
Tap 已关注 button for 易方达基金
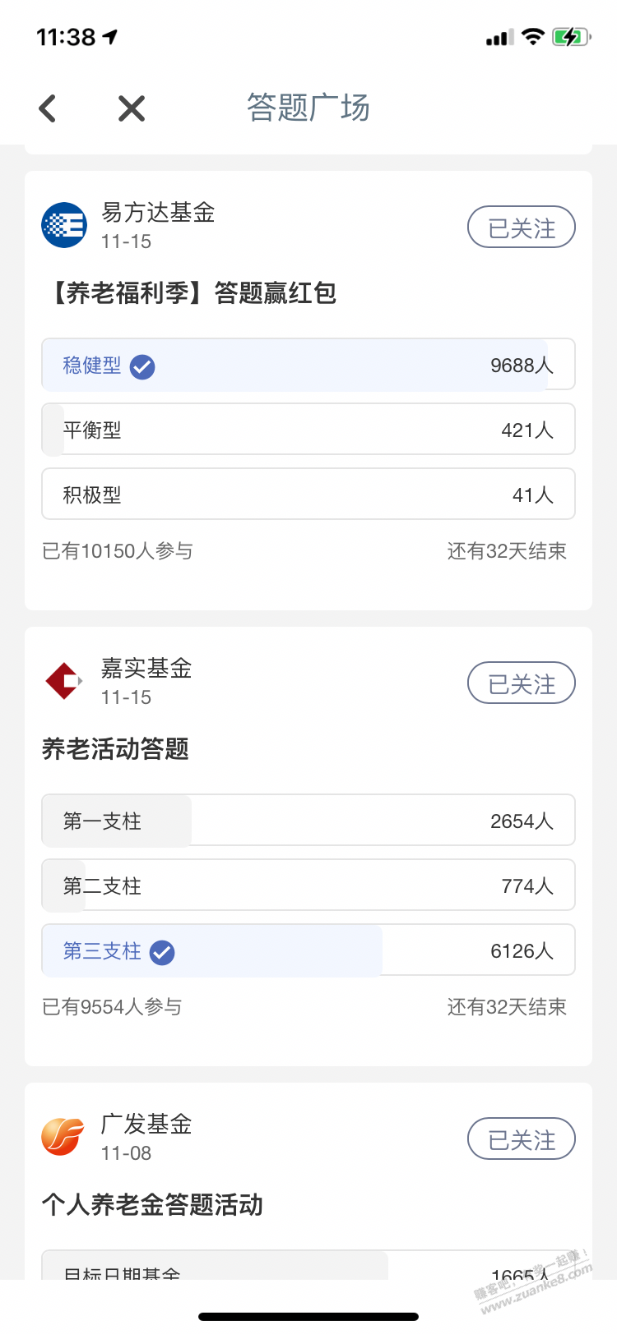pyautogui.click(x=521, y=228)
